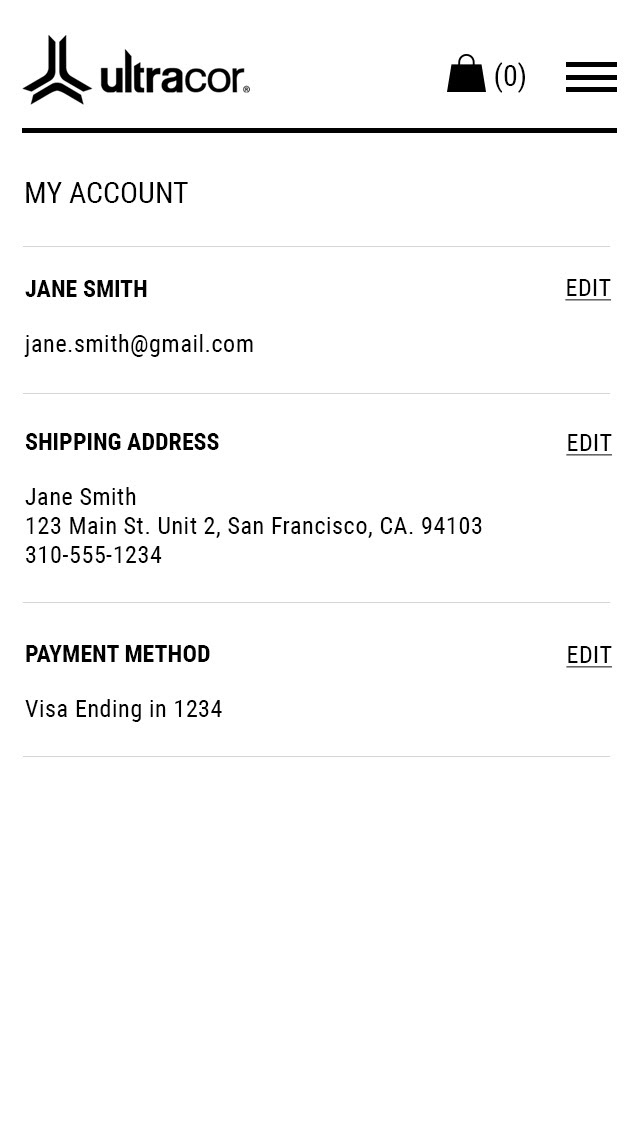Edit Jane Smith's name and email

click(x=588, y=288)
